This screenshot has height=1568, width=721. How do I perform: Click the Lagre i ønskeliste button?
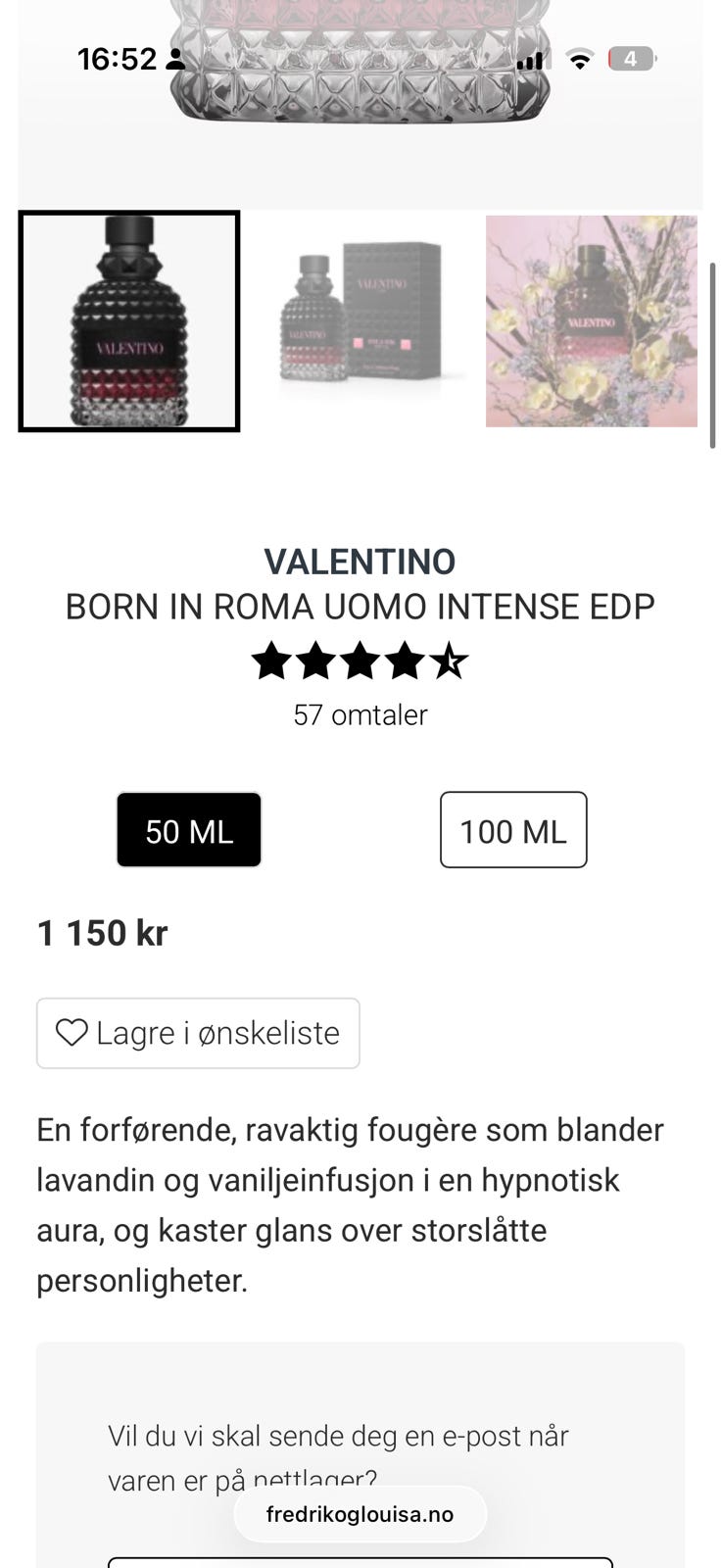197,1033
